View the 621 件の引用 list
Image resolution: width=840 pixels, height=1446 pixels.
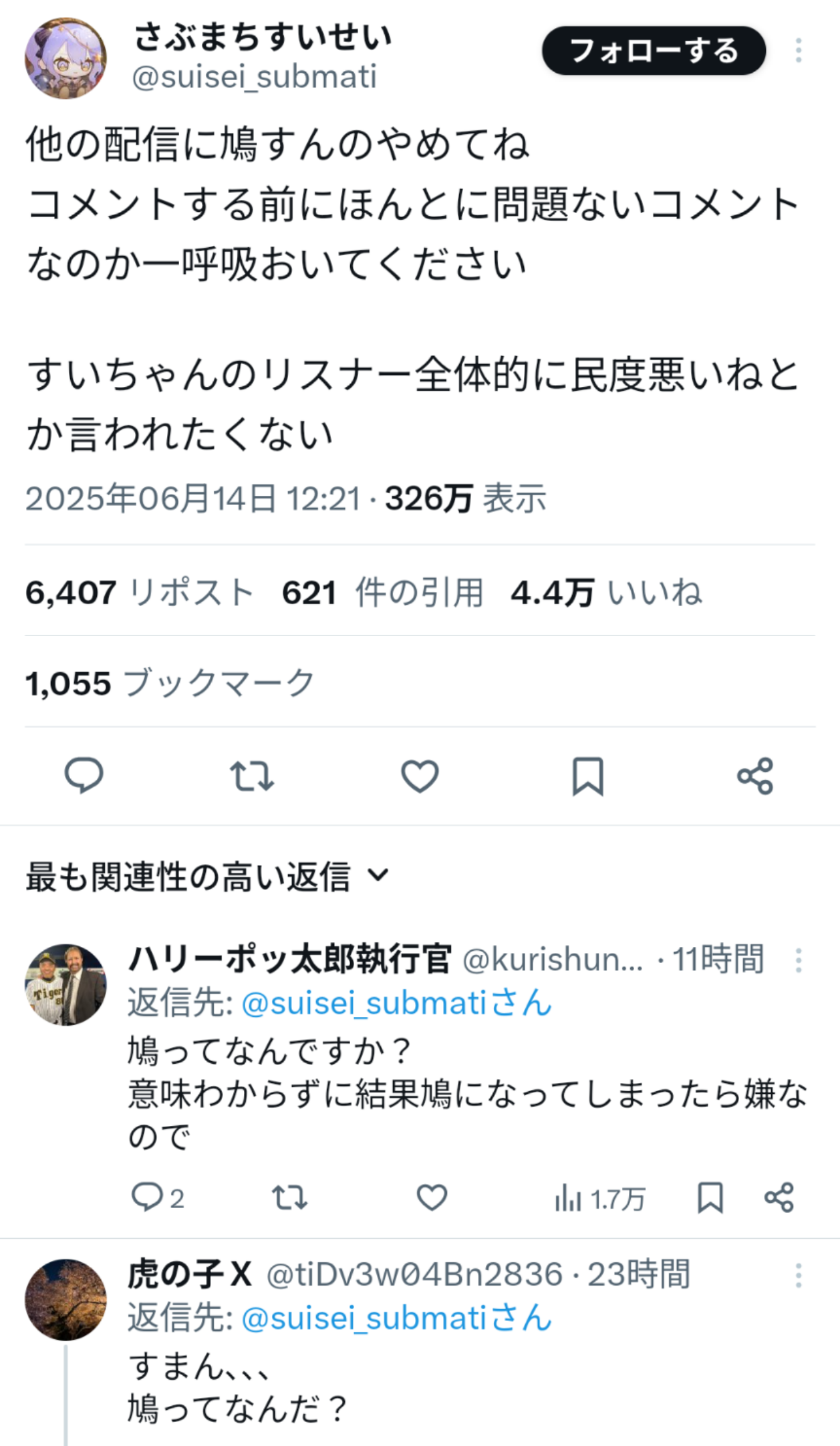click(x=382, y=593)
